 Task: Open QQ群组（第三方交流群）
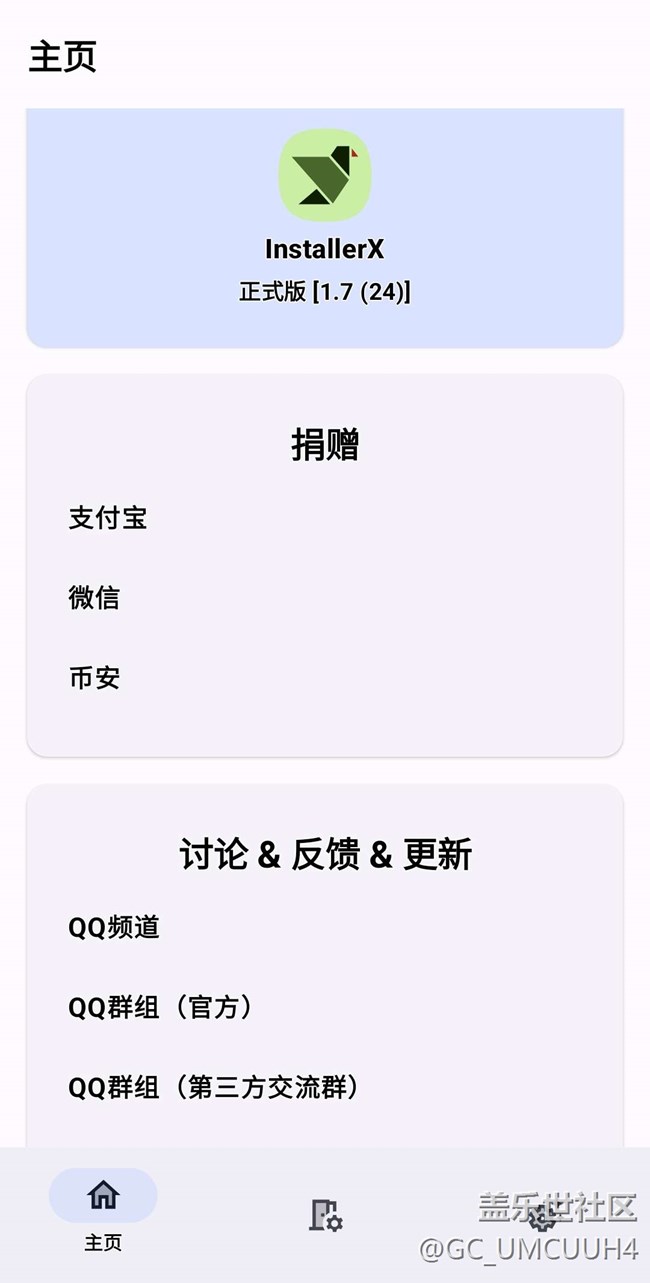point(324,1087)
